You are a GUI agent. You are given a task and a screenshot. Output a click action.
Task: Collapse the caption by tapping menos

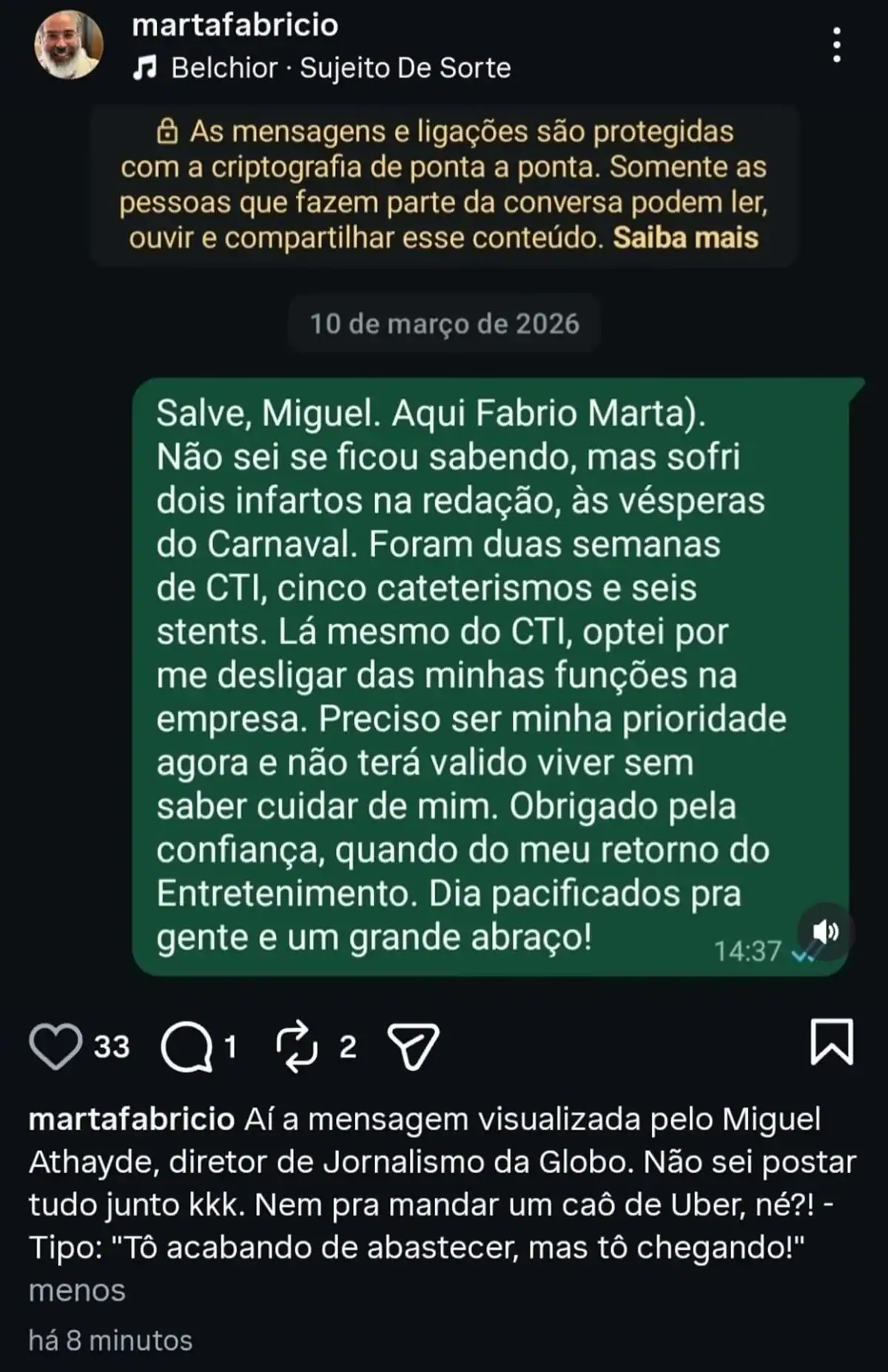click(x=77, y=1291)
